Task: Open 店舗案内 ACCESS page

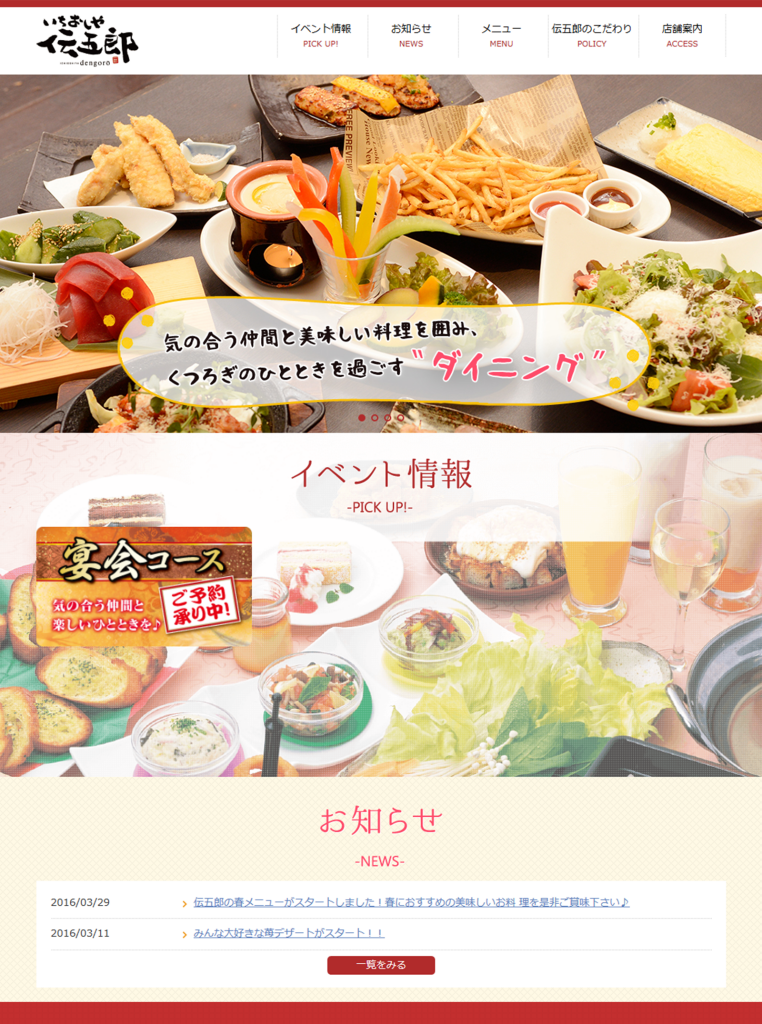Action: [x=682, y=36]
